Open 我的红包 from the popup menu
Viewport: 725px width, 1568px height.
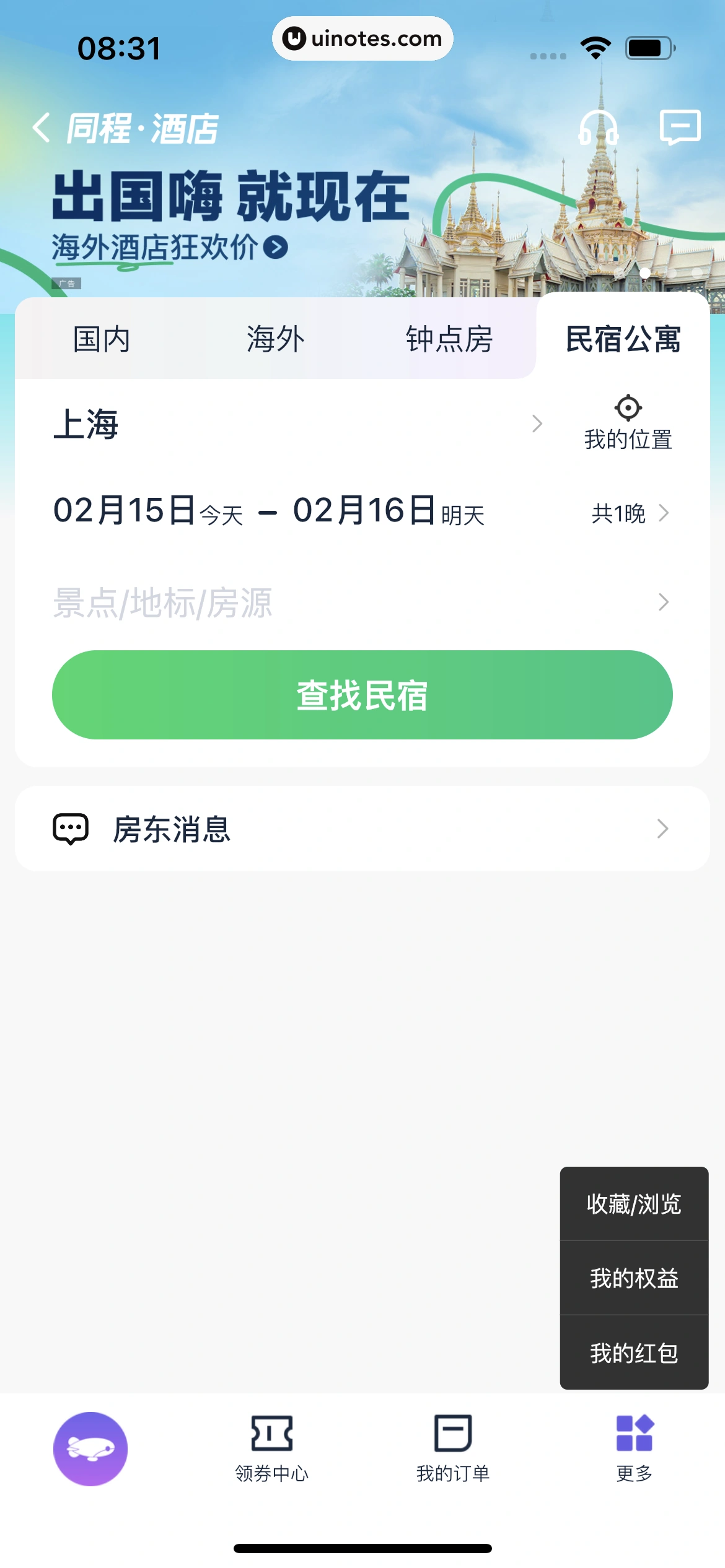pos(634,1352)
